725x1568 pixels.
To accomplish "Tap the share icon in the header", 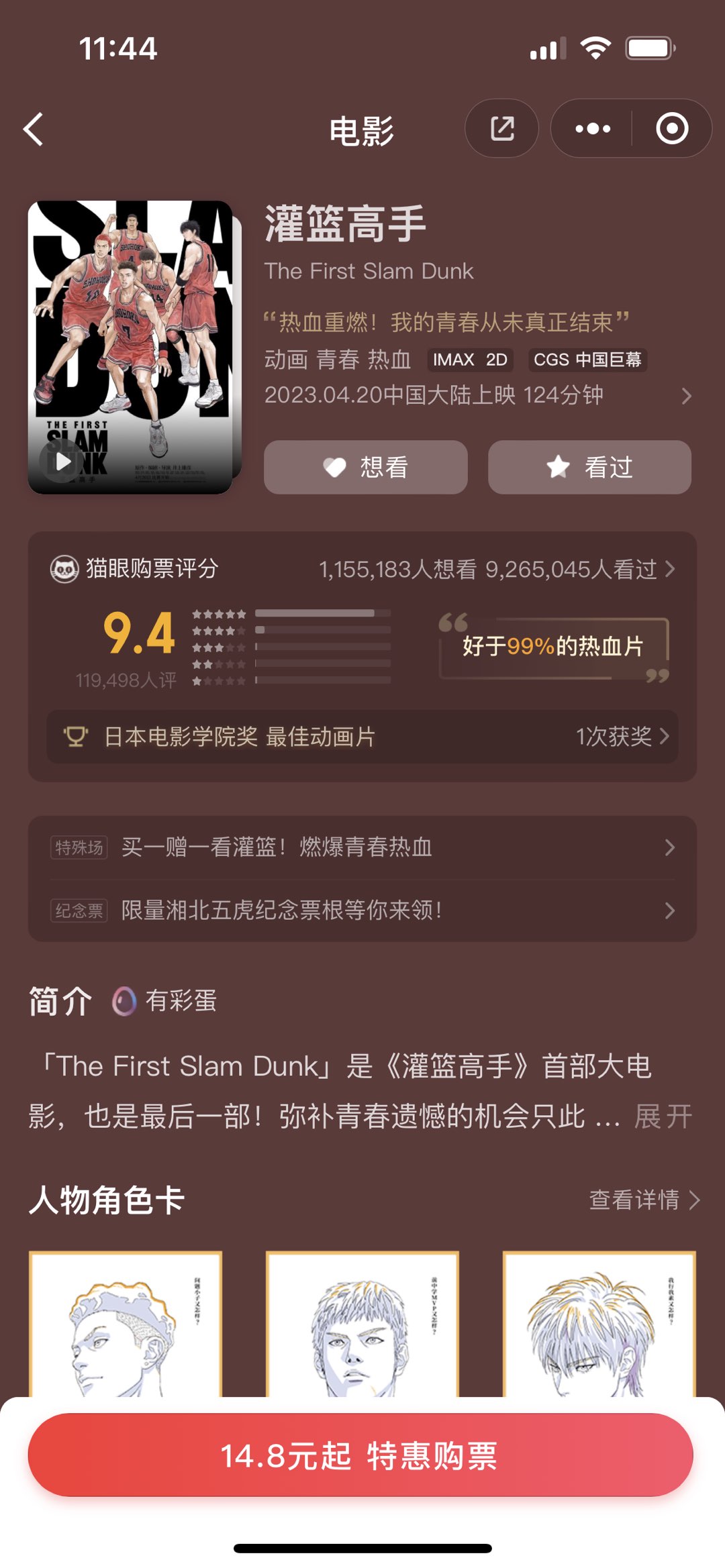I will pyautogui.click(x=501, y=129).
